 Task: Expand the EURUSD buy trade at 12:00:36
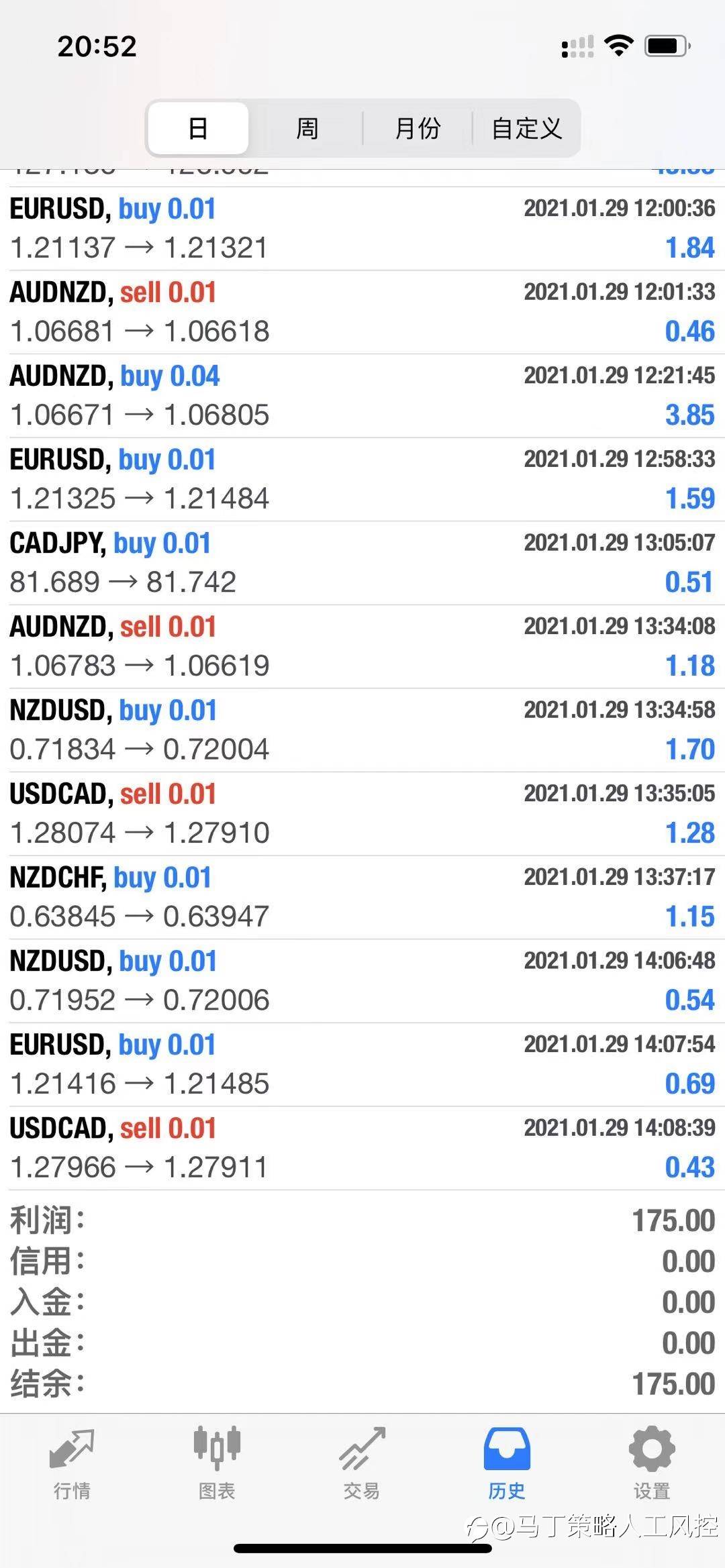tap(362, 229)
